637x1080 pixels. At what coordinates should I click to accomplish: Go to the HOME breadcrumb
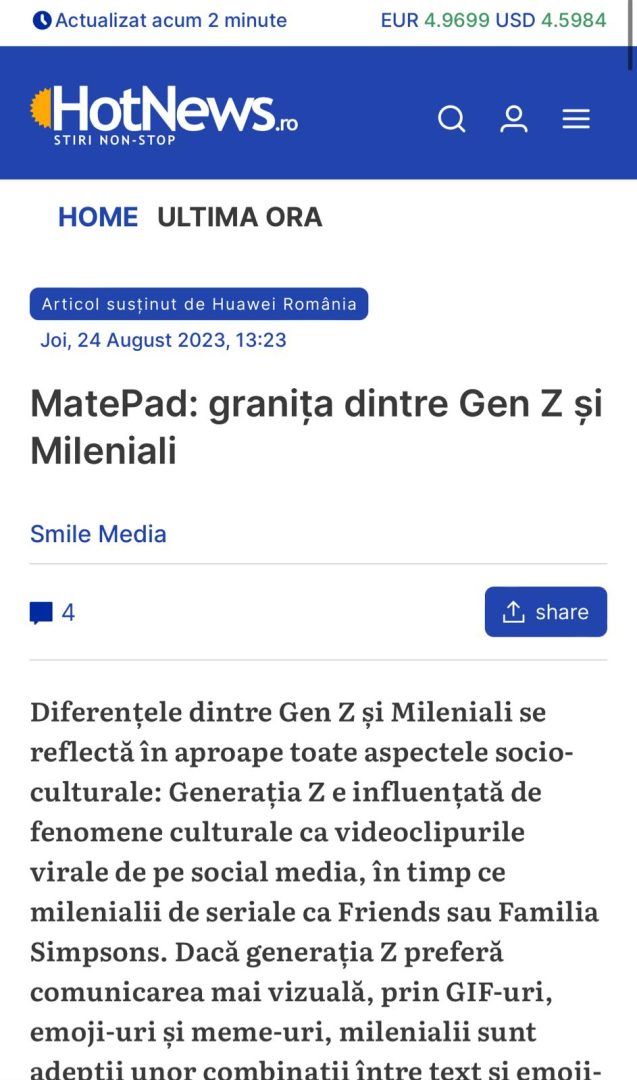coord(98,217)
